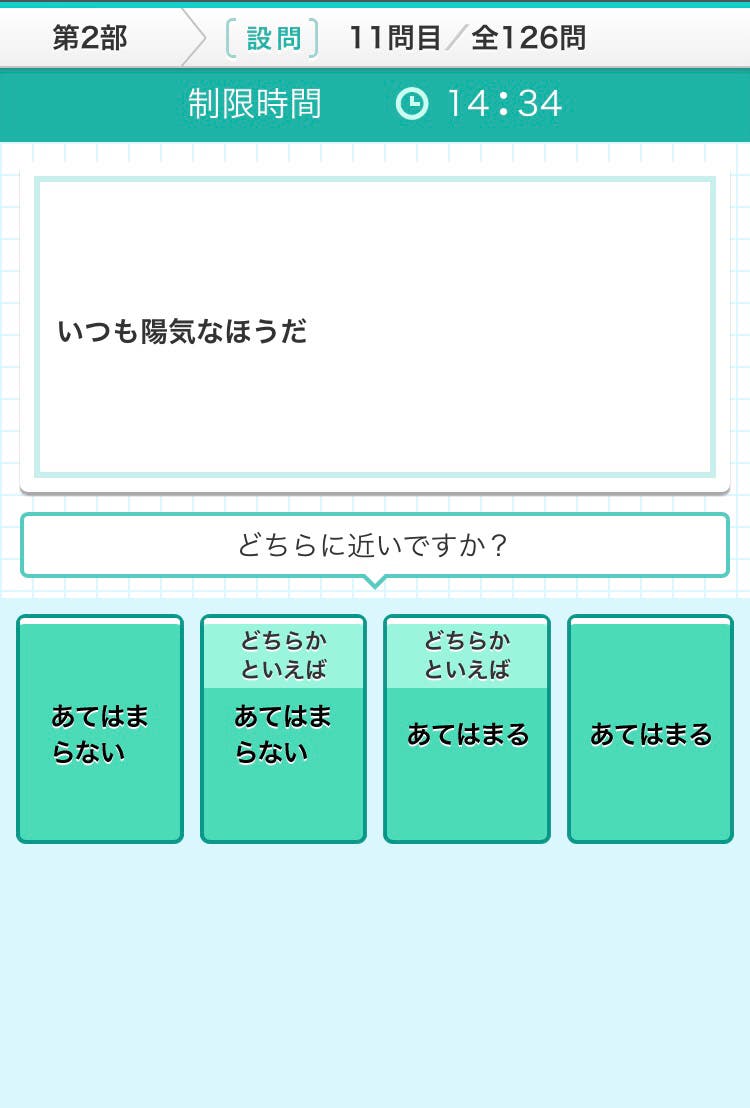This screenshot has height=1108, width=750.
Task: Answer with plain あてはまる
Action: coord(650,730)
